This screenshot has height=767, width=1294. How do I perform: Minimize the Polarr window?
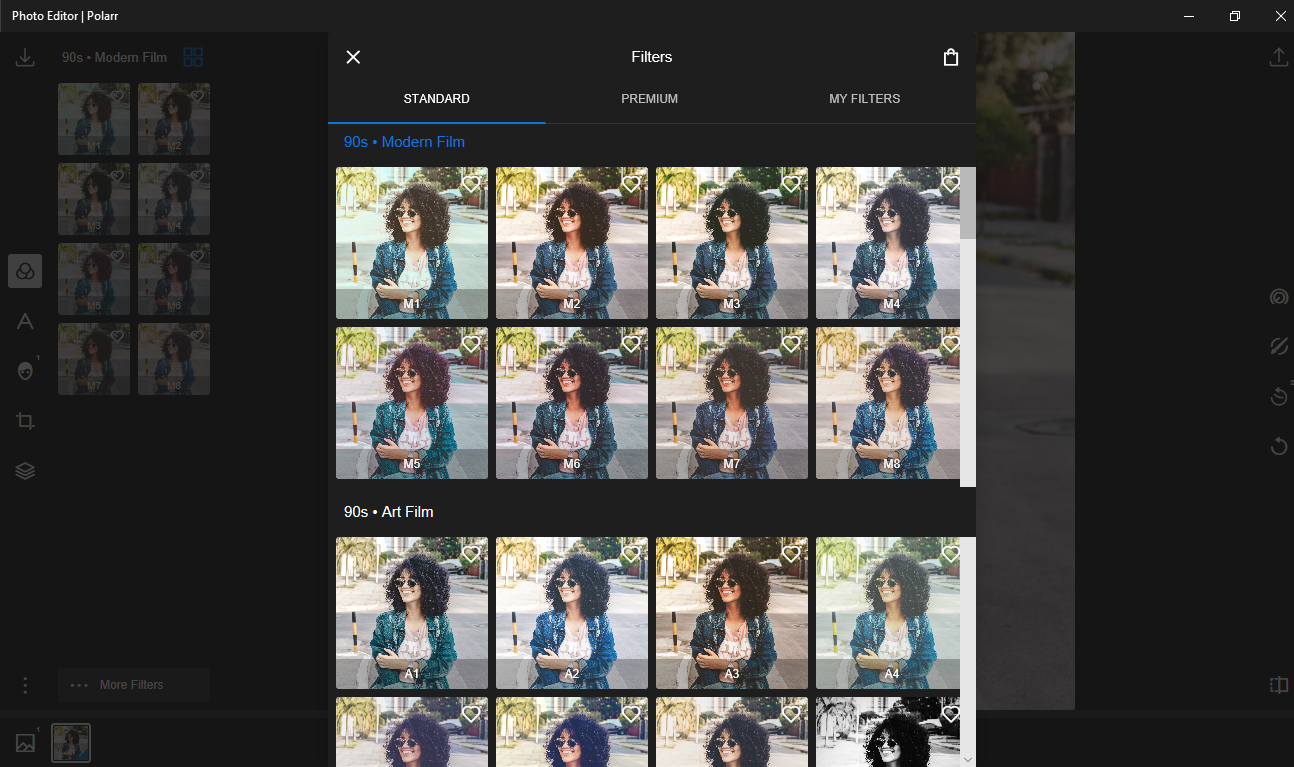1189,16
